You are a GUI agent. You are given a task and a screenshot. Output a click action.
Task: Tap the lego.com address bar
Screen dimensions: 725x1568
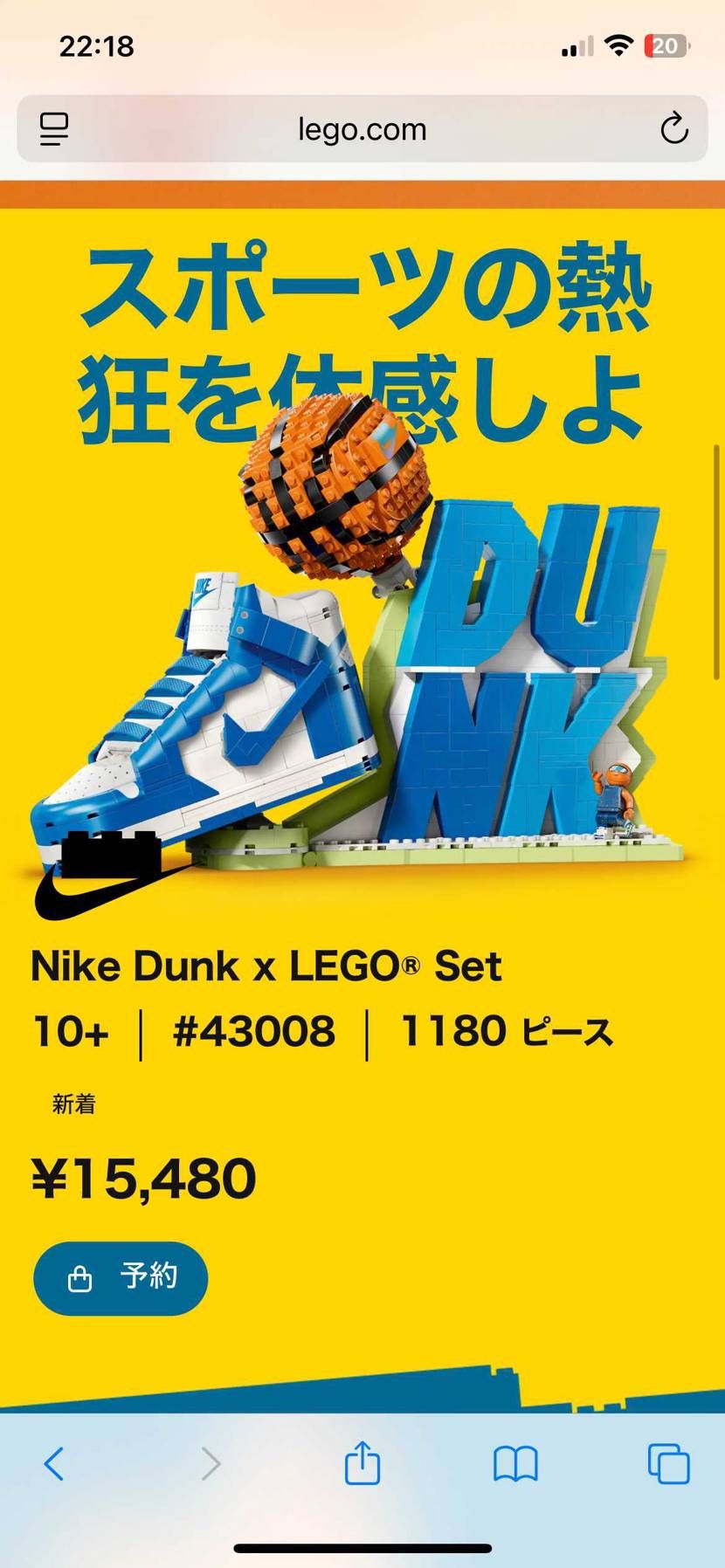(x=362, y=129)
